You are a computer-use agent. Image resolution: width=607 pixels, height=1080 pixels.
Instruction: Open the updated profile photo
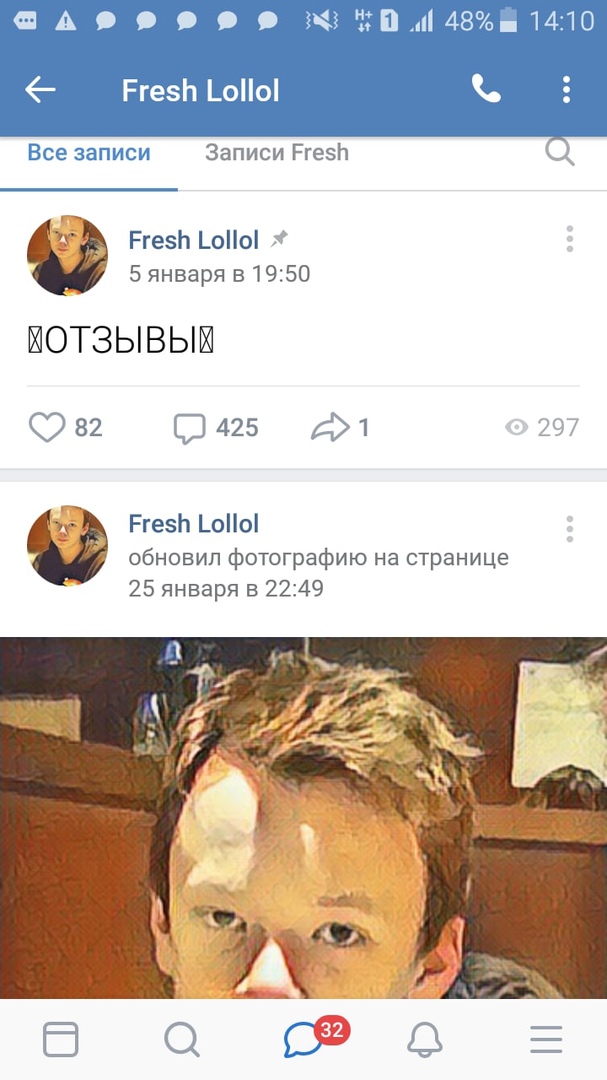click(303, 818)
